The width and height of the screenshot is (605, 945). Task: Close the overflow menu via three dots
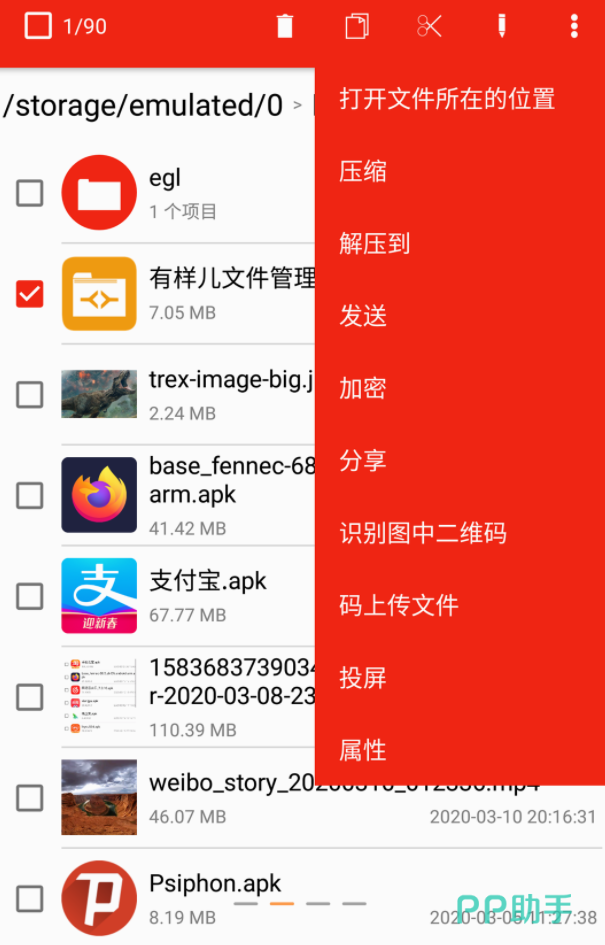click(x=574, y=26)
